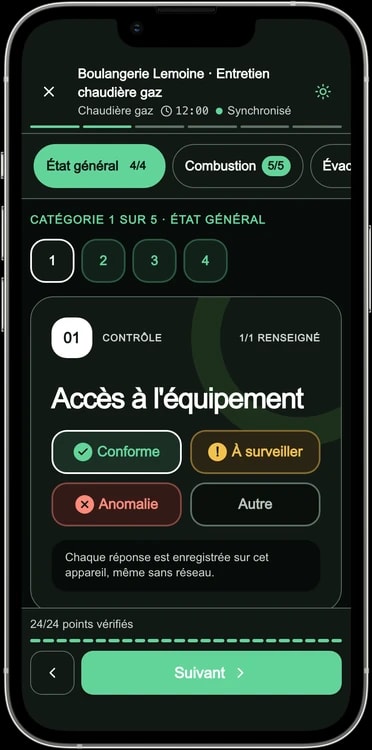Viewport: 372px width, 750px height.
Task: Jump to checkpoint 3
Action: point(154,261)
